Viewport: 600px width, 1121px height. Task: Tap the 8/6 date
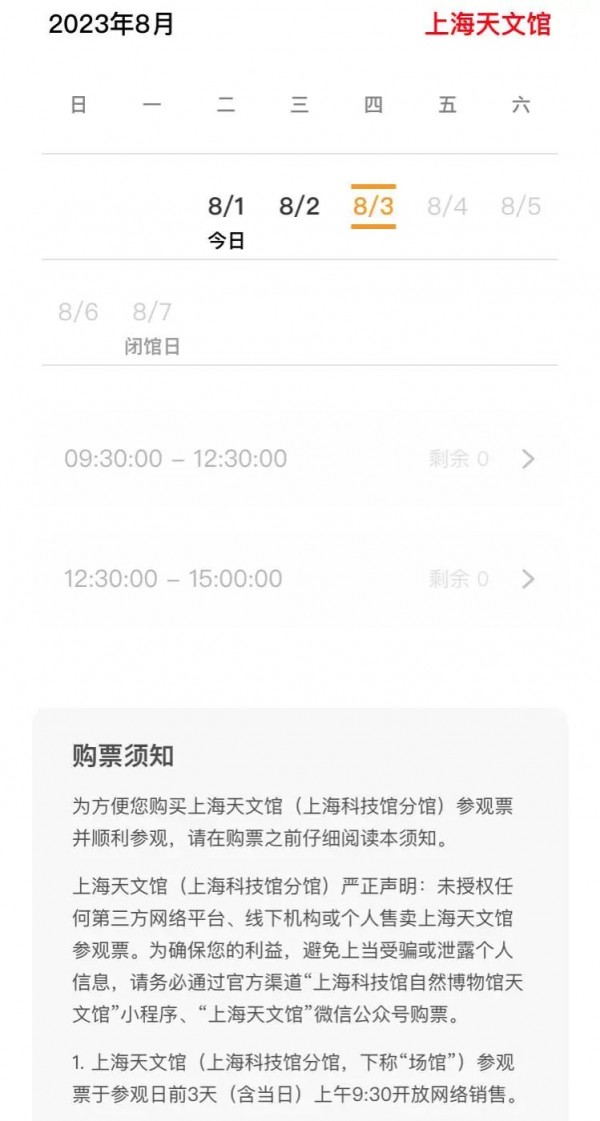coord(79,312)
